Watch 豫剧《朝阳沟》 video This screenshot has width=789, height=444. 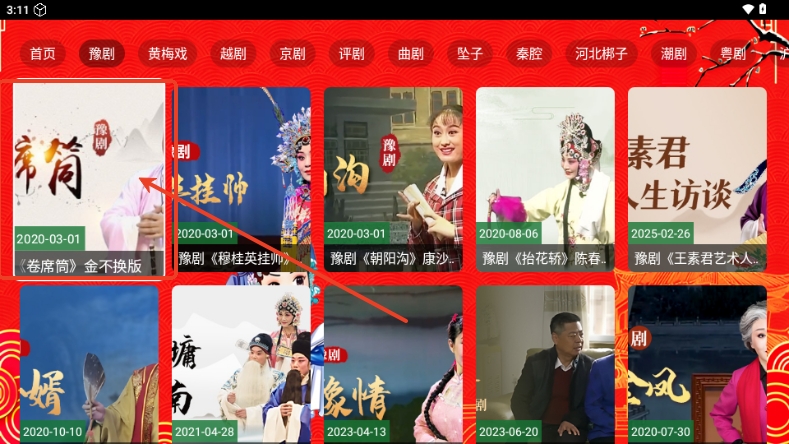[x=393, y=180]
